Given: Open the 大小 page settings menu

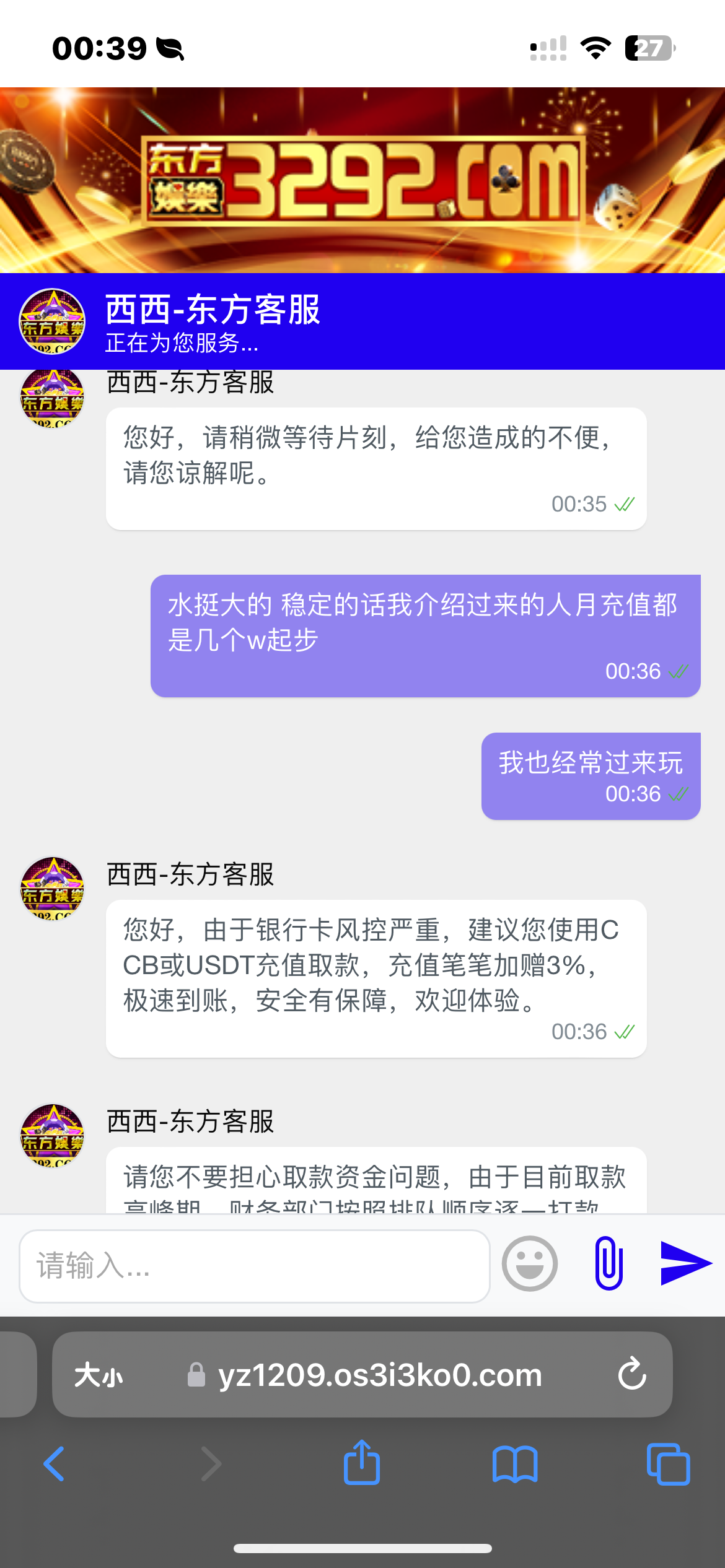Looking at the screenshot, I should (x=99, y=1375).
